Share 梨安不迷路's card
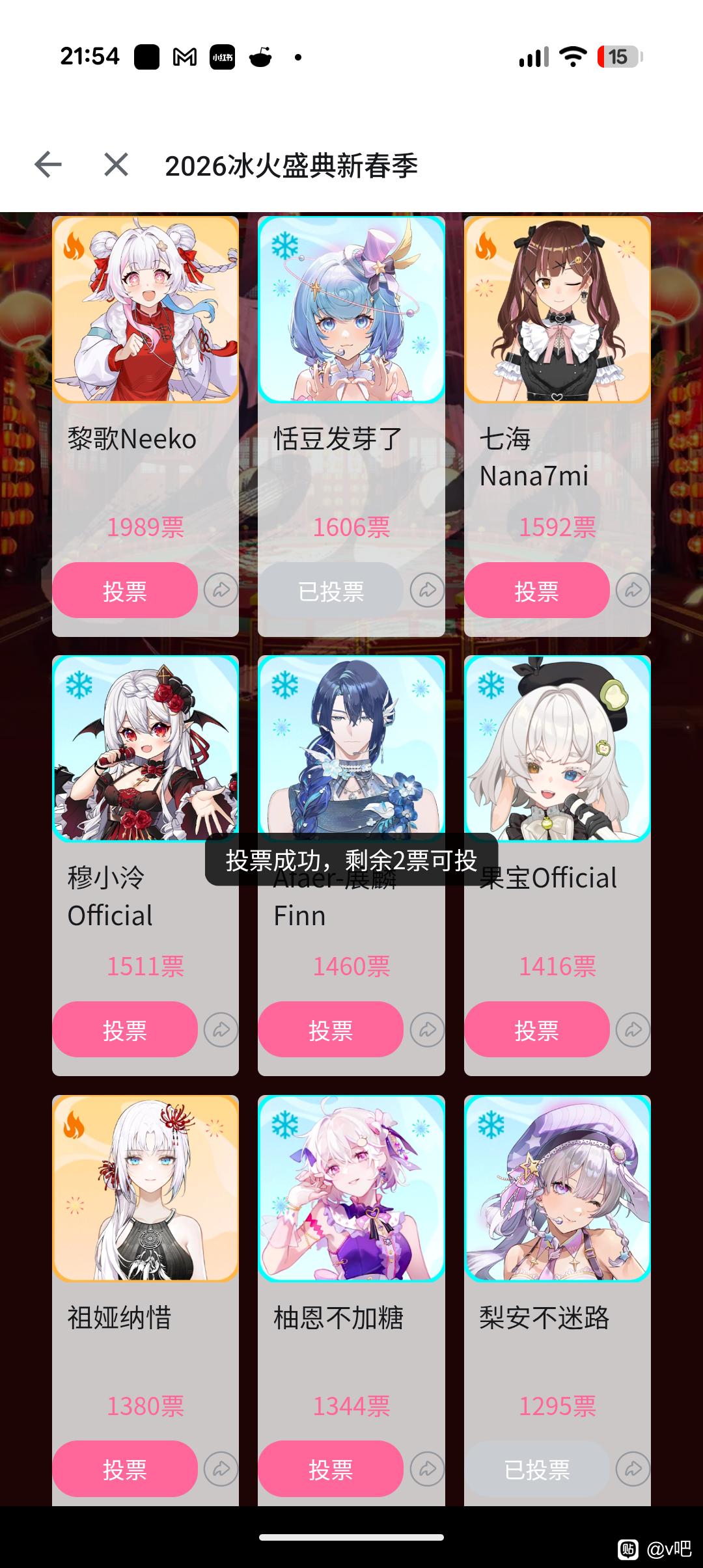The image size is (703, 1568). pos(633,1469)
